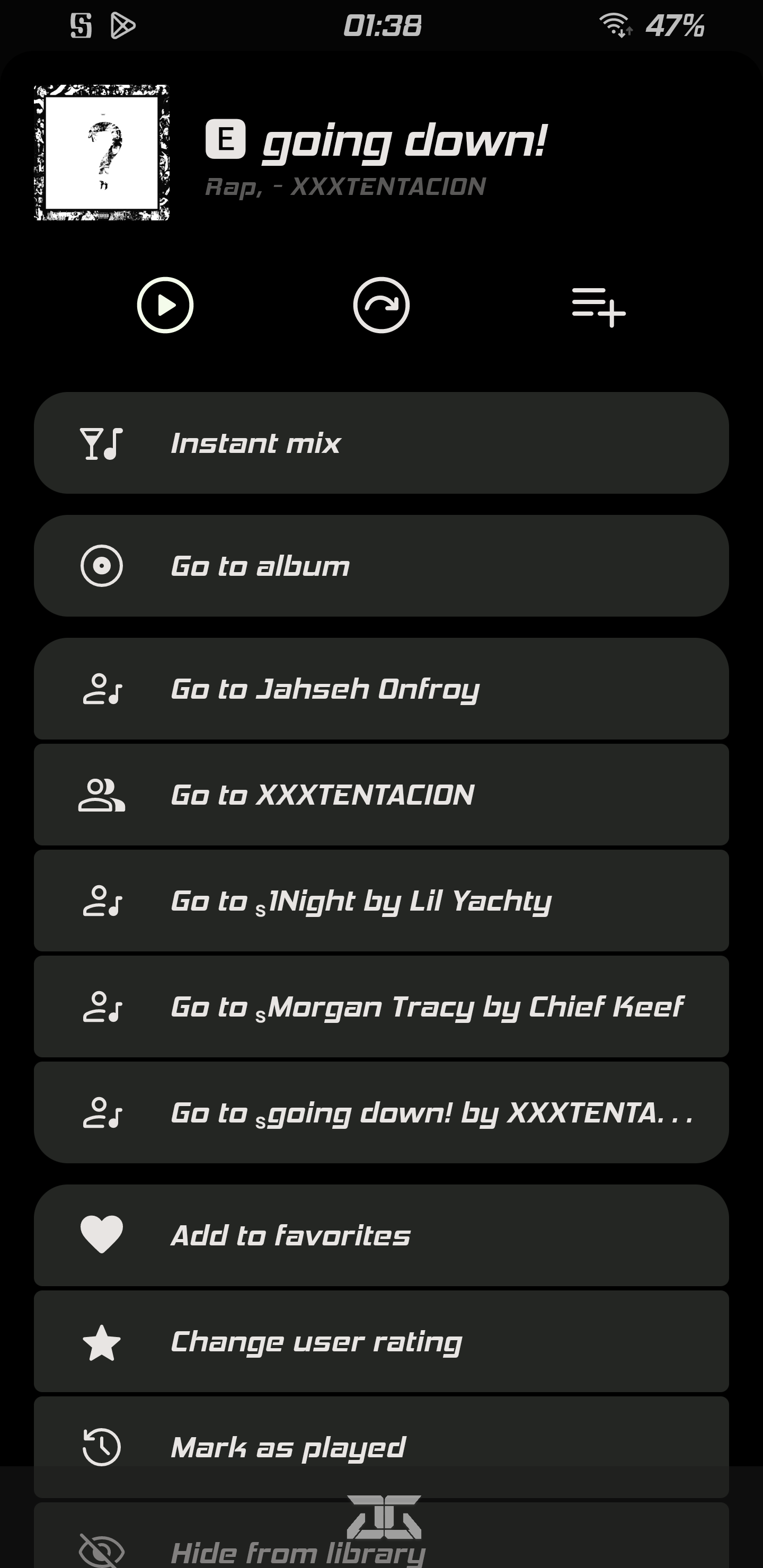Go to 1Night by Lil Yachty

(381, 900)
